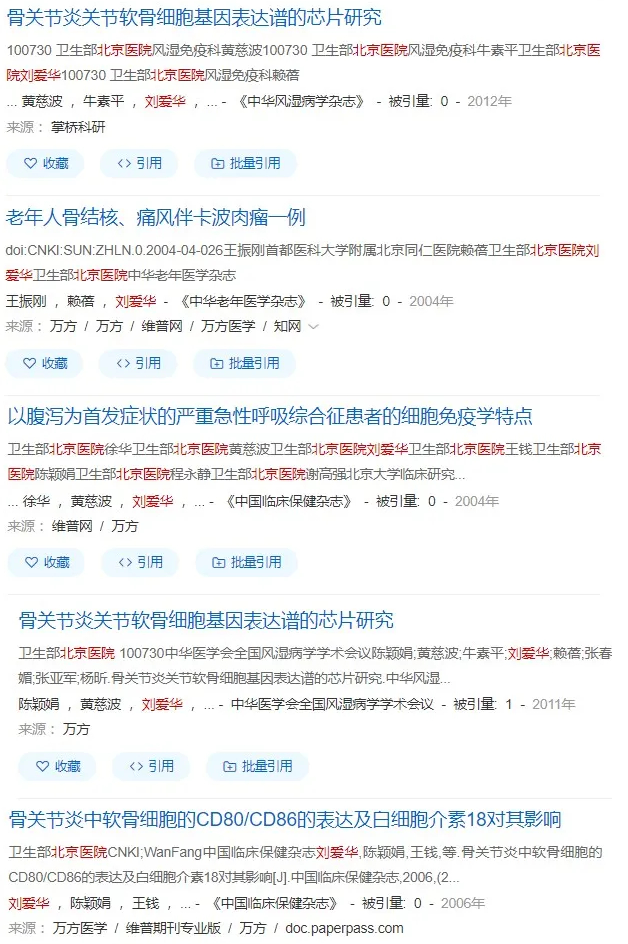This screenshot has width=628, height=944.
Task: Tap 收藏 under 老年人骨结核 result
Action: 46,364
